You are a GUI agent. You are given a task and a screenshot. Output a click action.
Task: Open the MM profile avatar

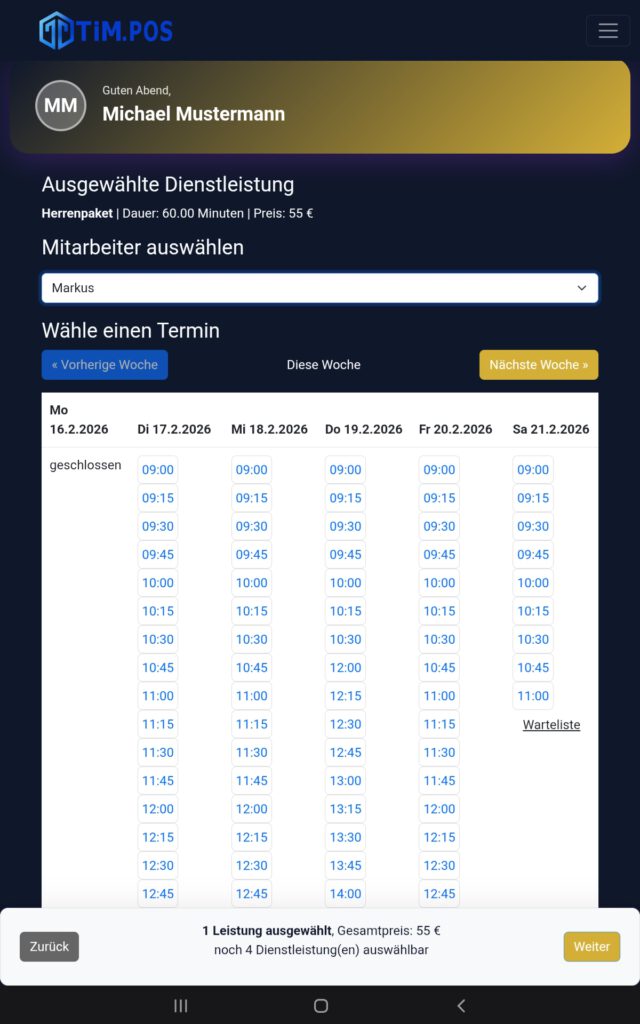click(61, 105)
